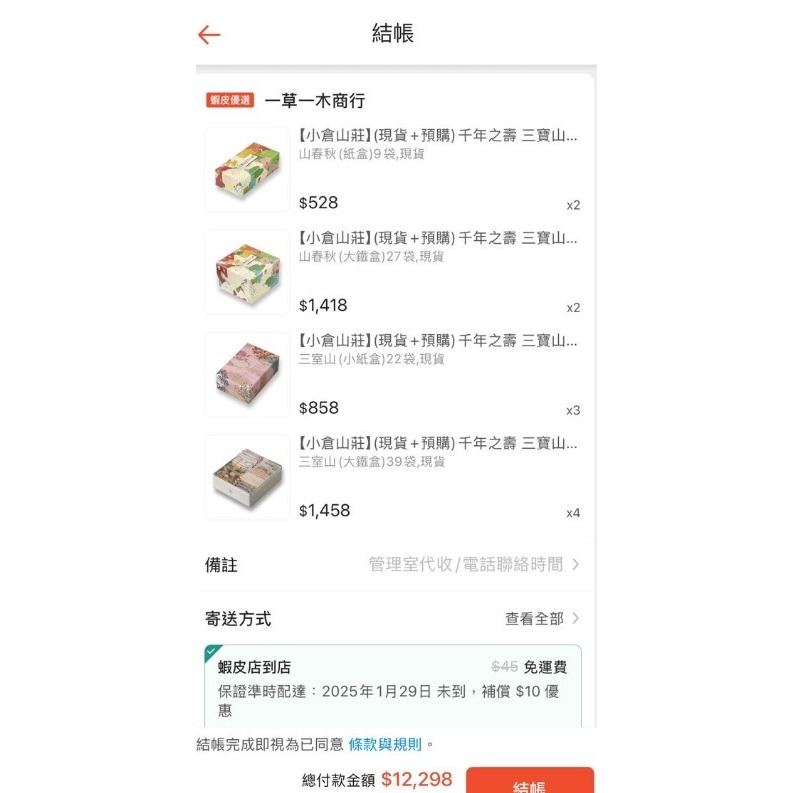View all shipping options via 查看全部
Viewport: 793px width, 793px height.
pyautogui.click(x=541, y=619)
